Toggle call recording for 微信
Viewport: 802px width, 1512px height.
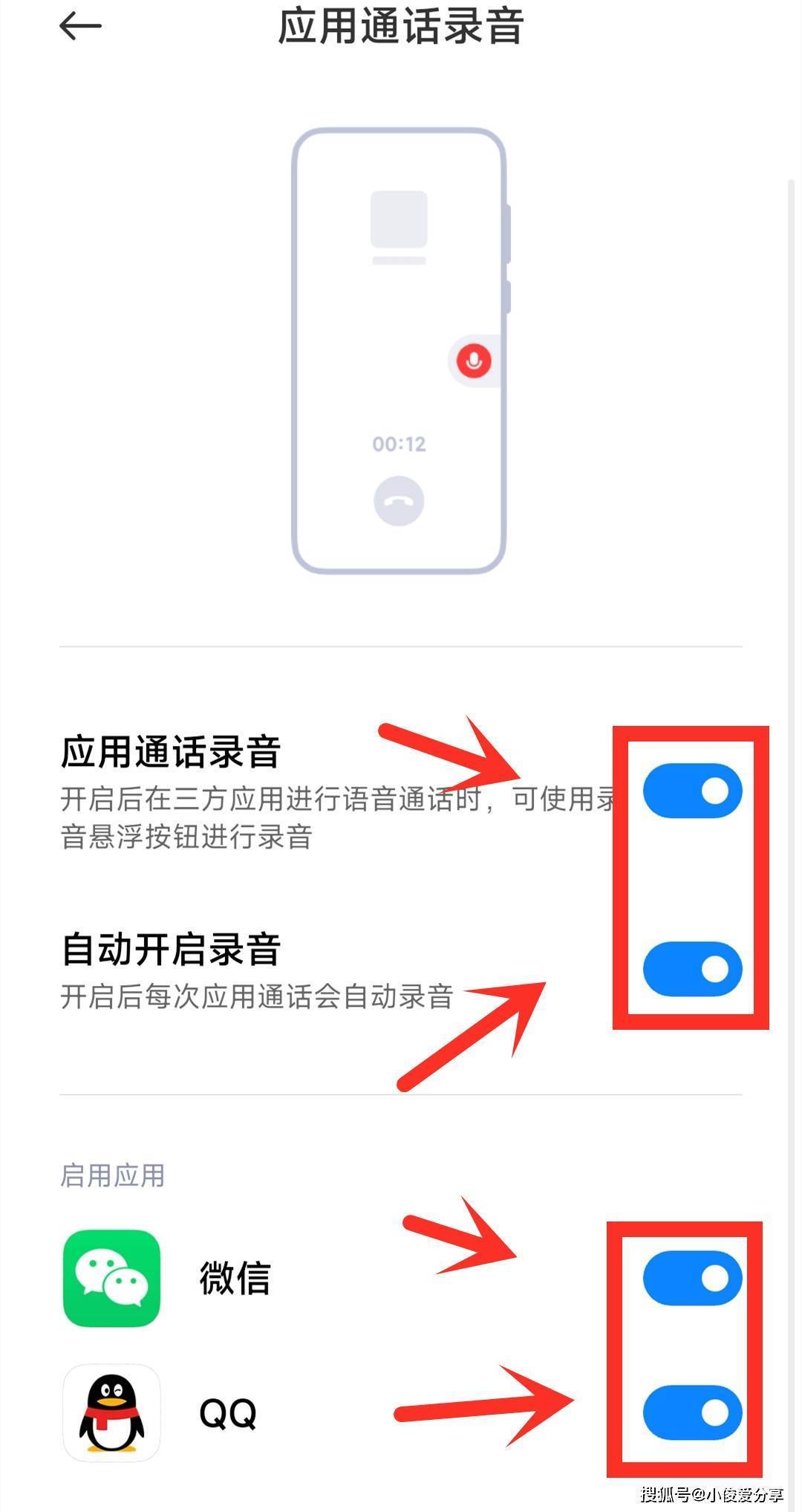692,1278
